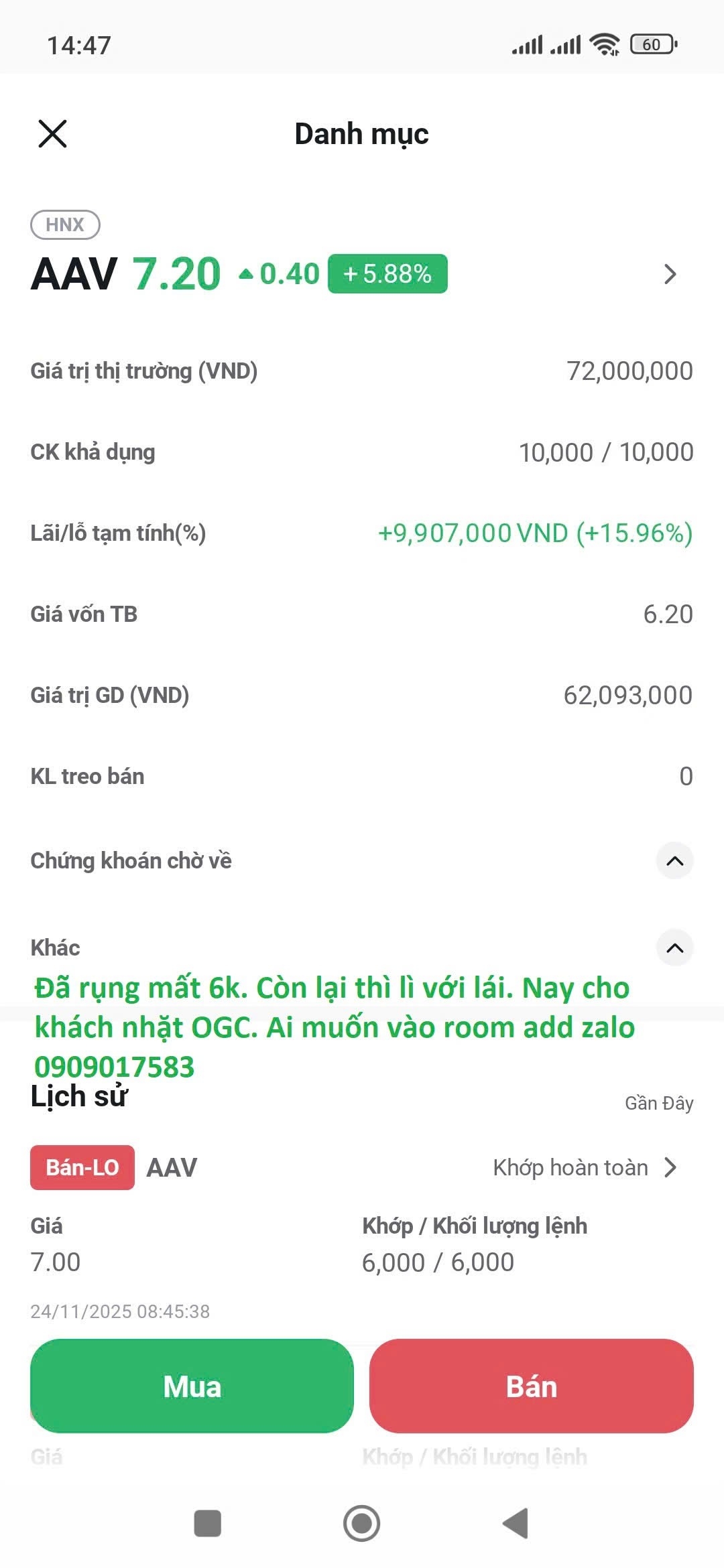Tap the red Bán button
Image resolution: width=724 pixels, height=1568 pixels.
pos(531,1386)
